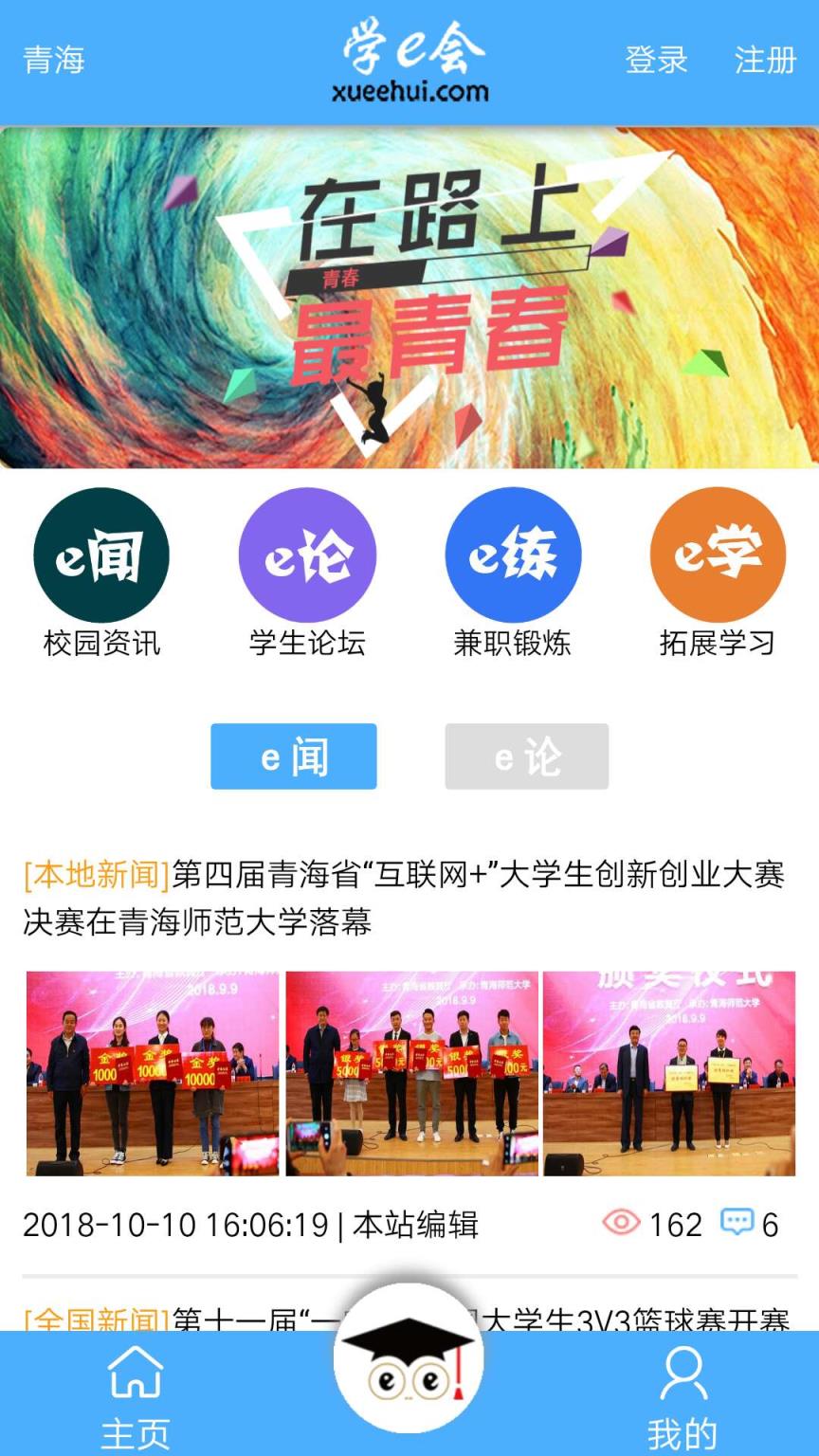Tap 登录 to log in
This screenshot has height=1456, width=819.
coord(656,60)
